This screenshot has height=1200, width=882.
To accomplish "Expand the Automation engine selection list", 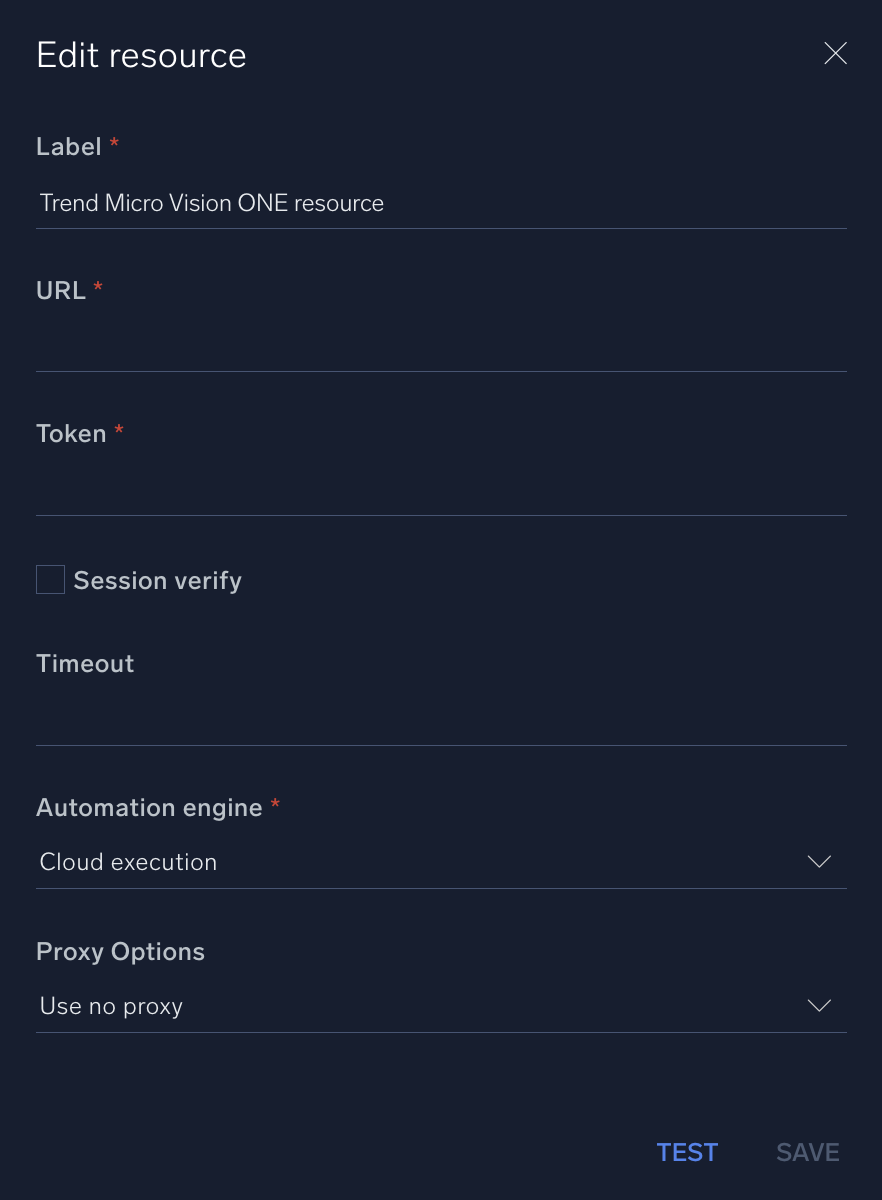I will [440, 861].
